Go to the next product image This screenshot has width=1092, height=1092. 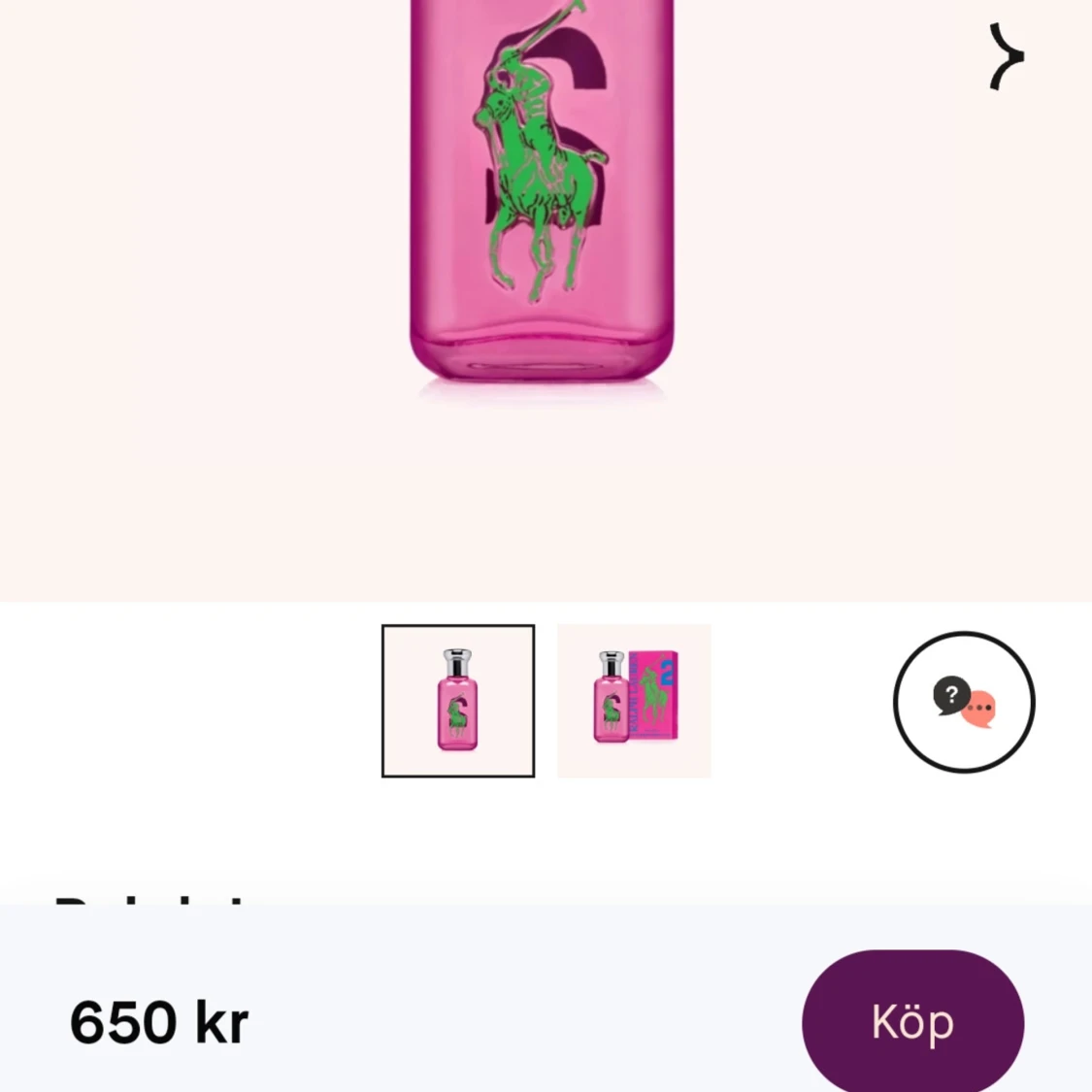point(1006,57)
